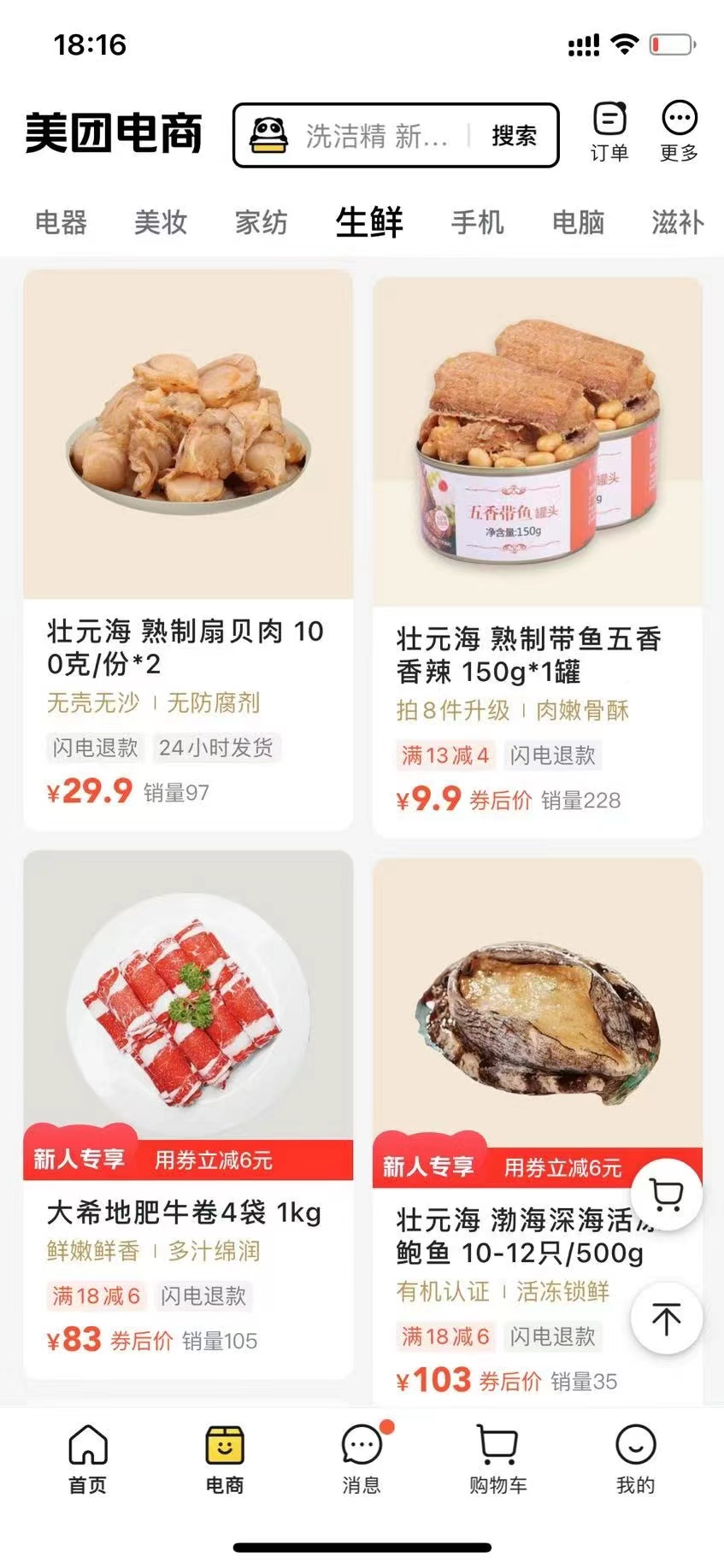Image resolution: width=724 pixels, height=1568 pixels.
Task: Open the 更多 menu
Action: [x=680, y=132]
